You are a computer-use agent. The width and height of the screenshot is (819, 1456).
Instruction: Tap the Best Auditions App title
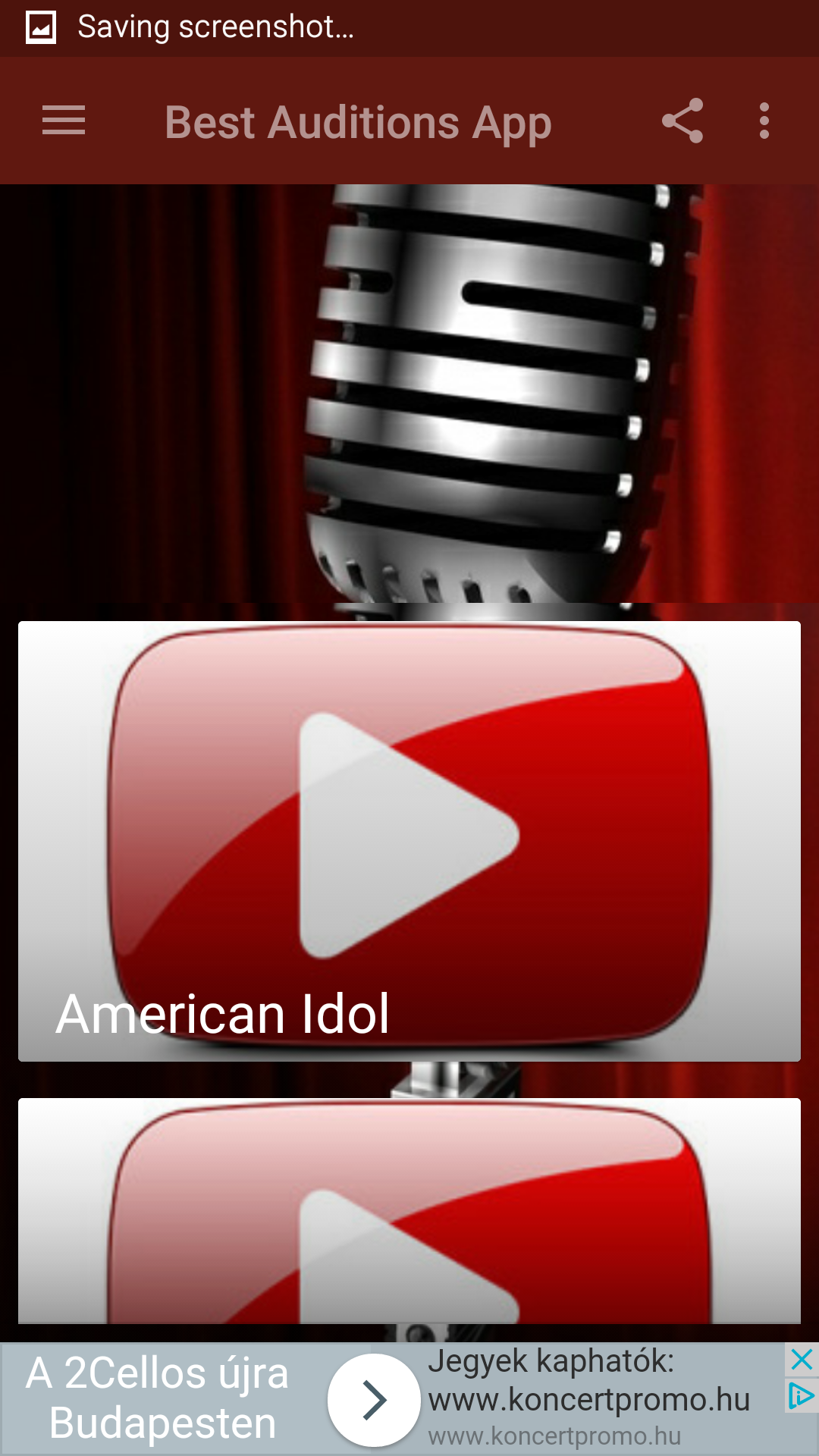coord(358,121)
